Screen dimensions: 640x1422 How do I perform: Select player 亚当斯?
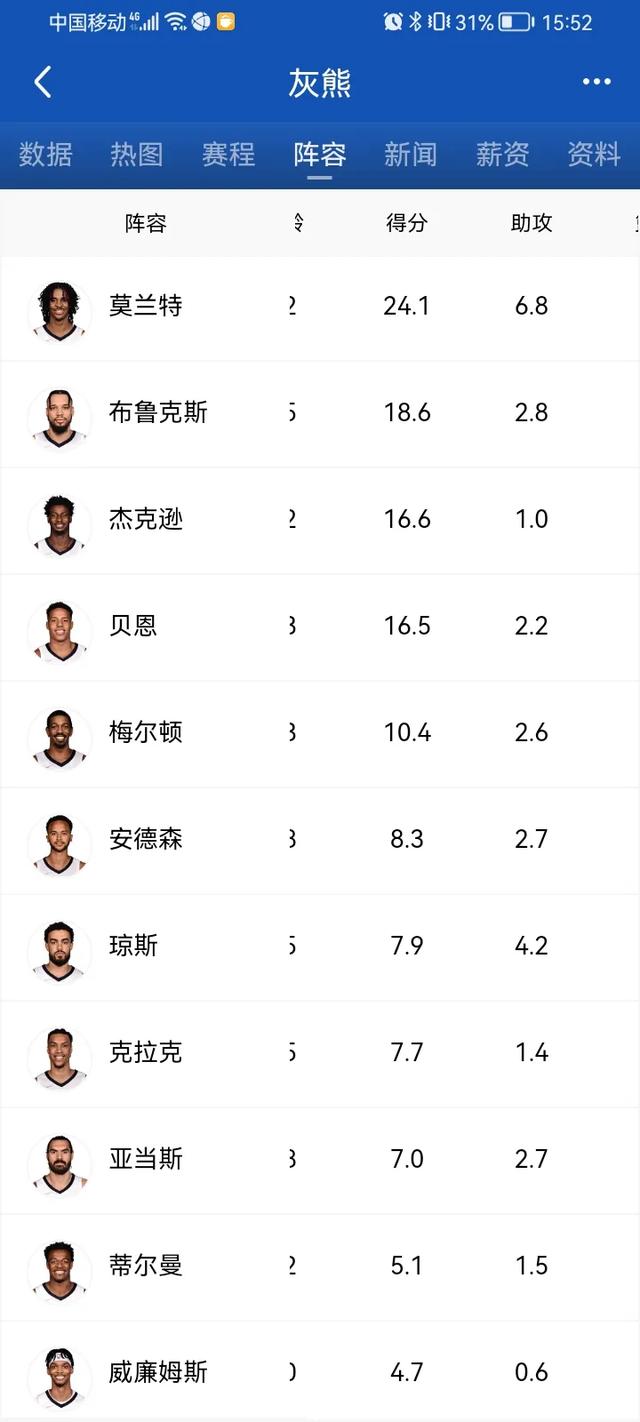coord(320,1160)
